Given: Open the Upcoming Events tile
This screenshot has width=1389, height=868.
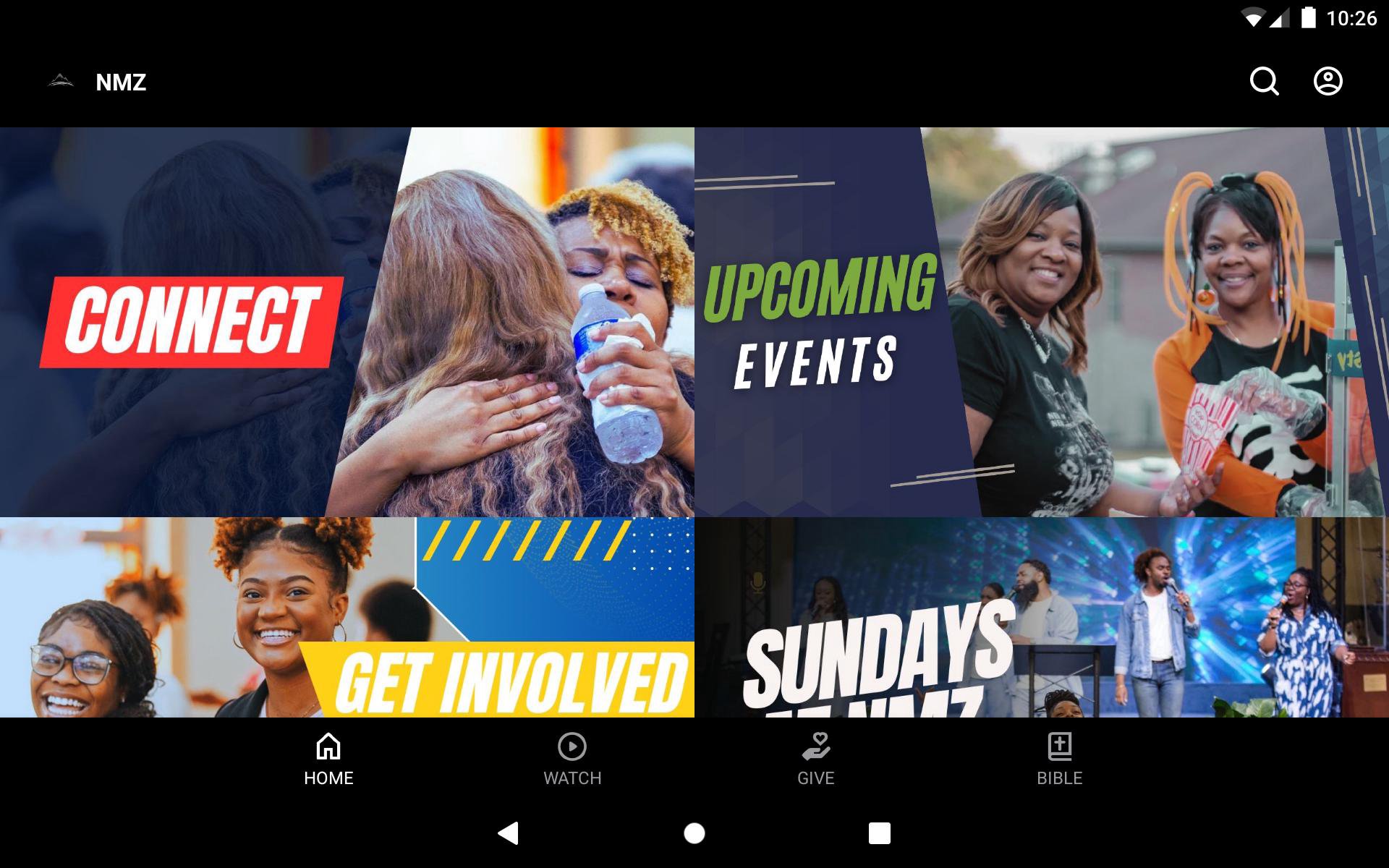Looking at the screenshot, I should pyautogui.click(x=1042, y=322).
